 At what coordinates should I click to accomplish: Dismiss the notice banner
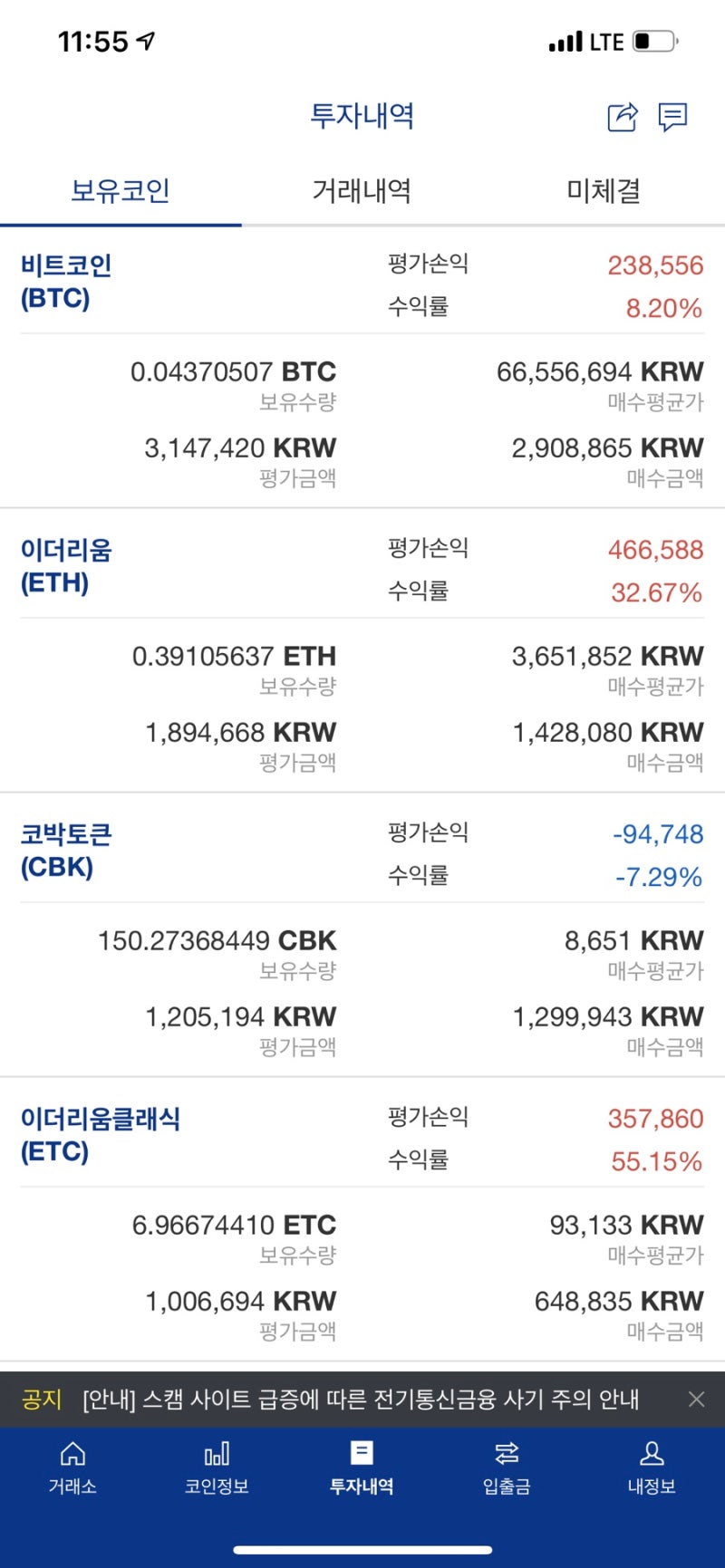pyautogui.click(x=696, y=1400)
